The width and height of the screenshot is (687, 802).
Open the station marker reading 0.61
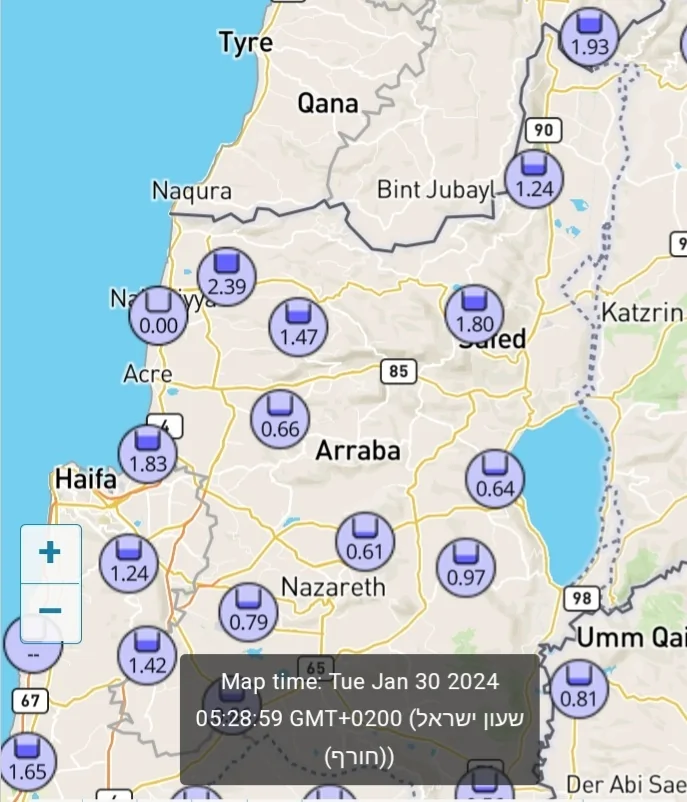click(365, 541)
